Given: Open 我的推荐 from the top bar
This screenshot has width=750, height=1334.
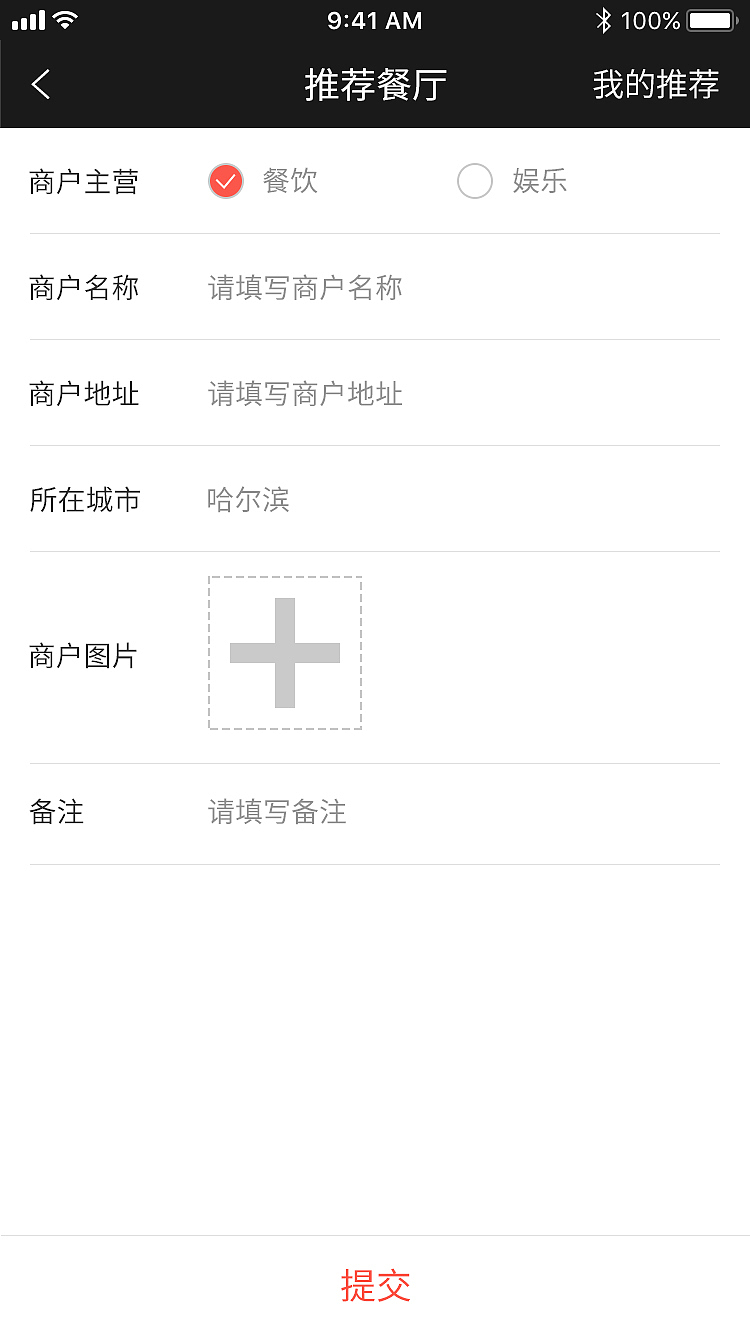Looking at the screenshot, I should [657, 84].
